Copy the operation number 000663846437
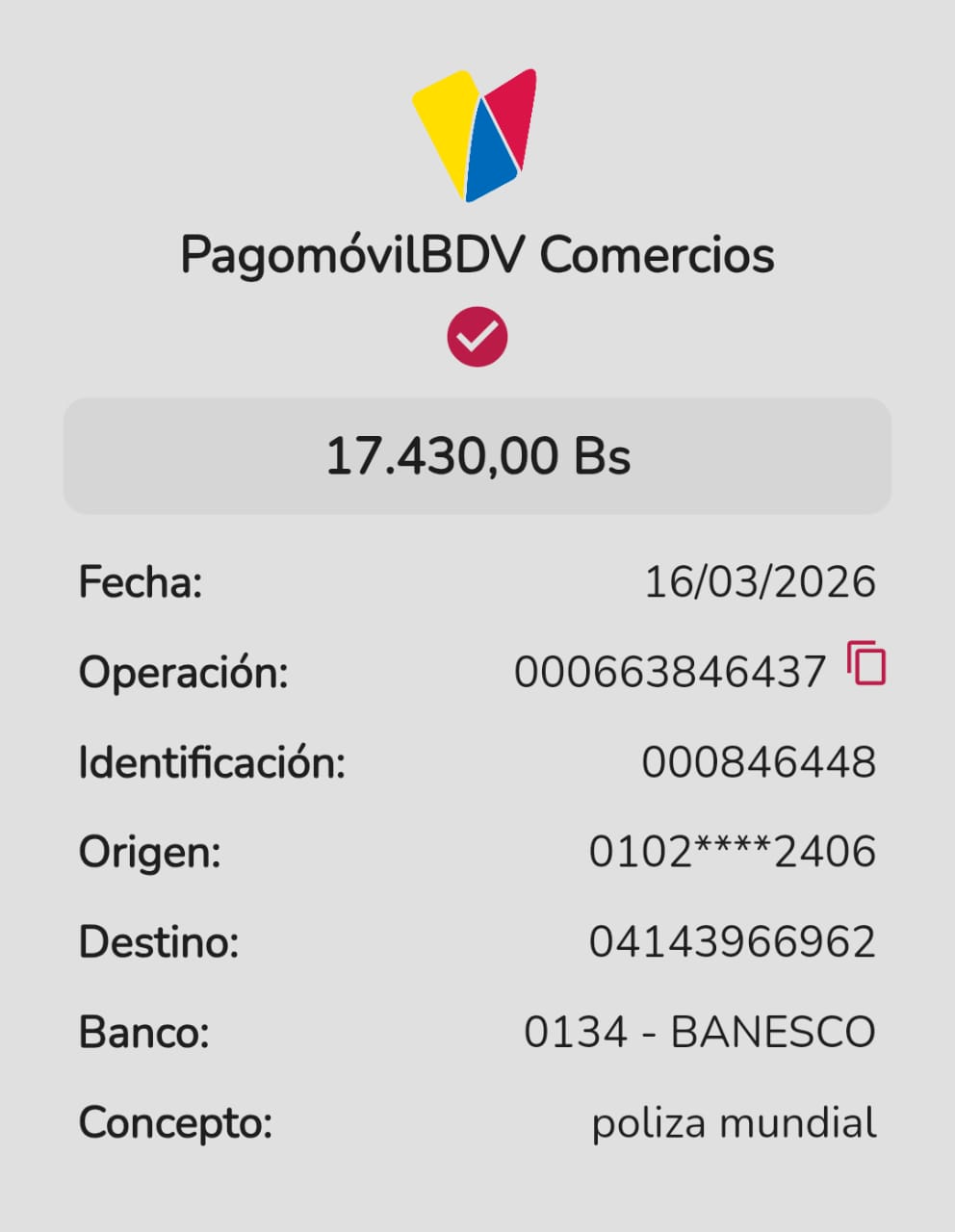955x1232 pixels. click(866, 663)
